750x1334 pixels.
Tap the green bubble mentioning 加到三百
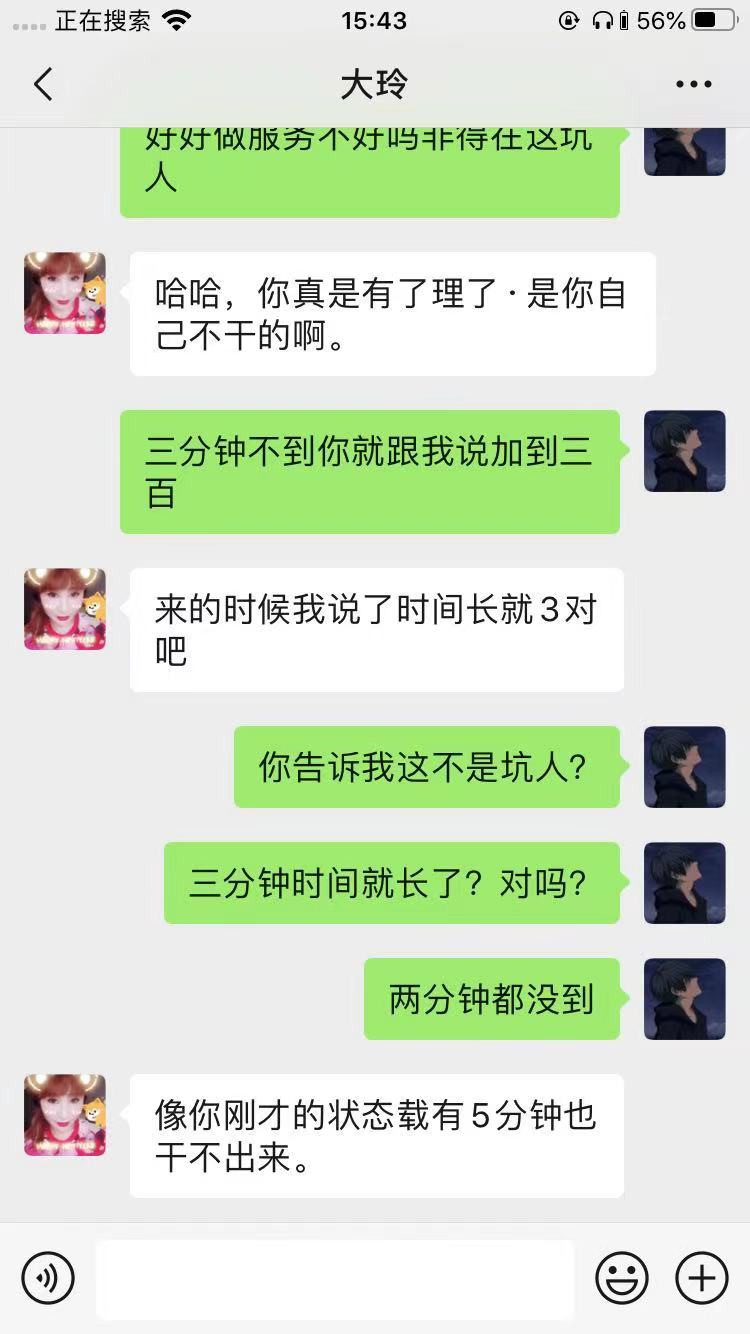click(x=370, y=470)
